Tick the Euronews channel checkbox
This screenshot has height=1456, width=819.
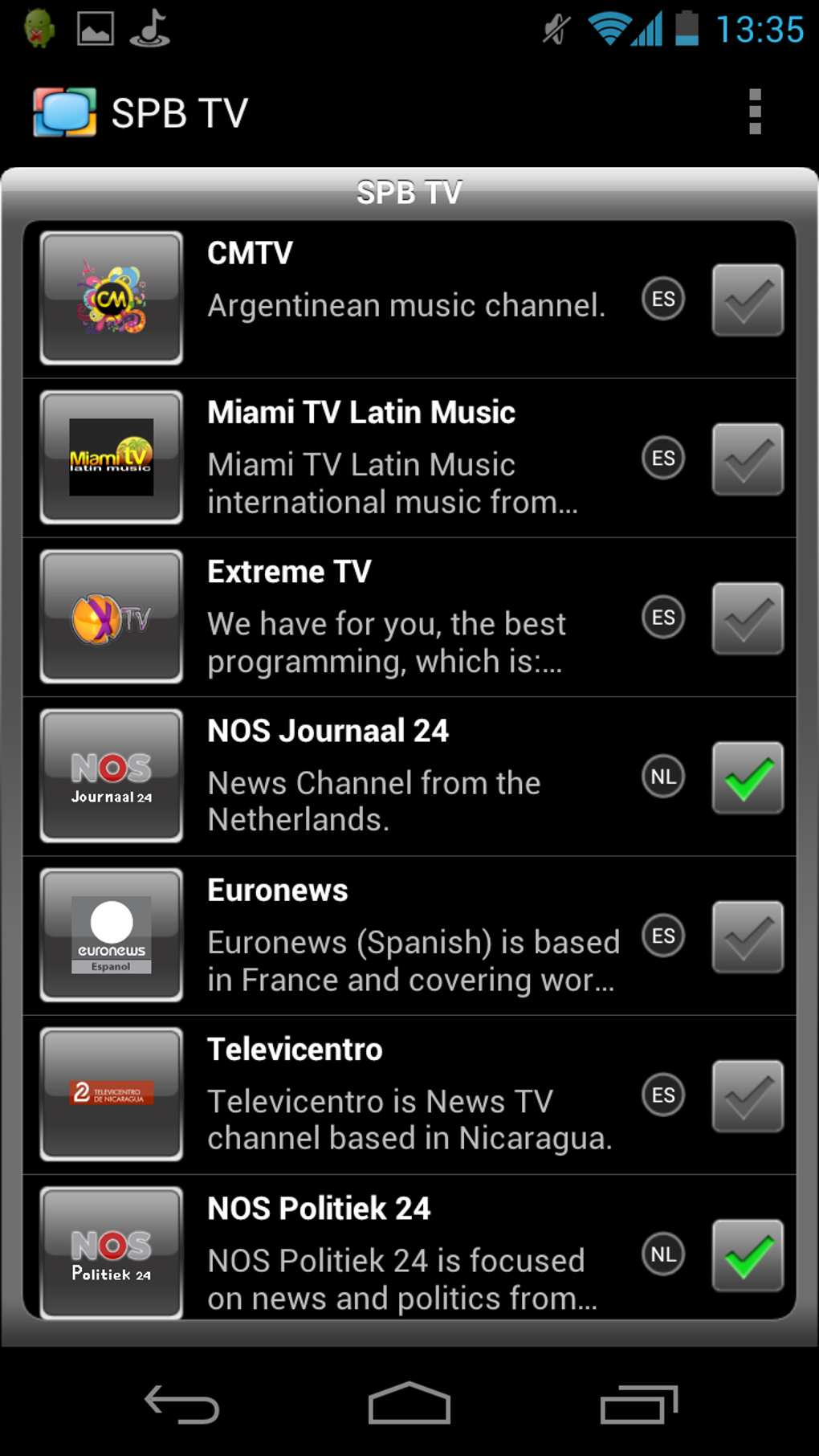tap(748, 936)
